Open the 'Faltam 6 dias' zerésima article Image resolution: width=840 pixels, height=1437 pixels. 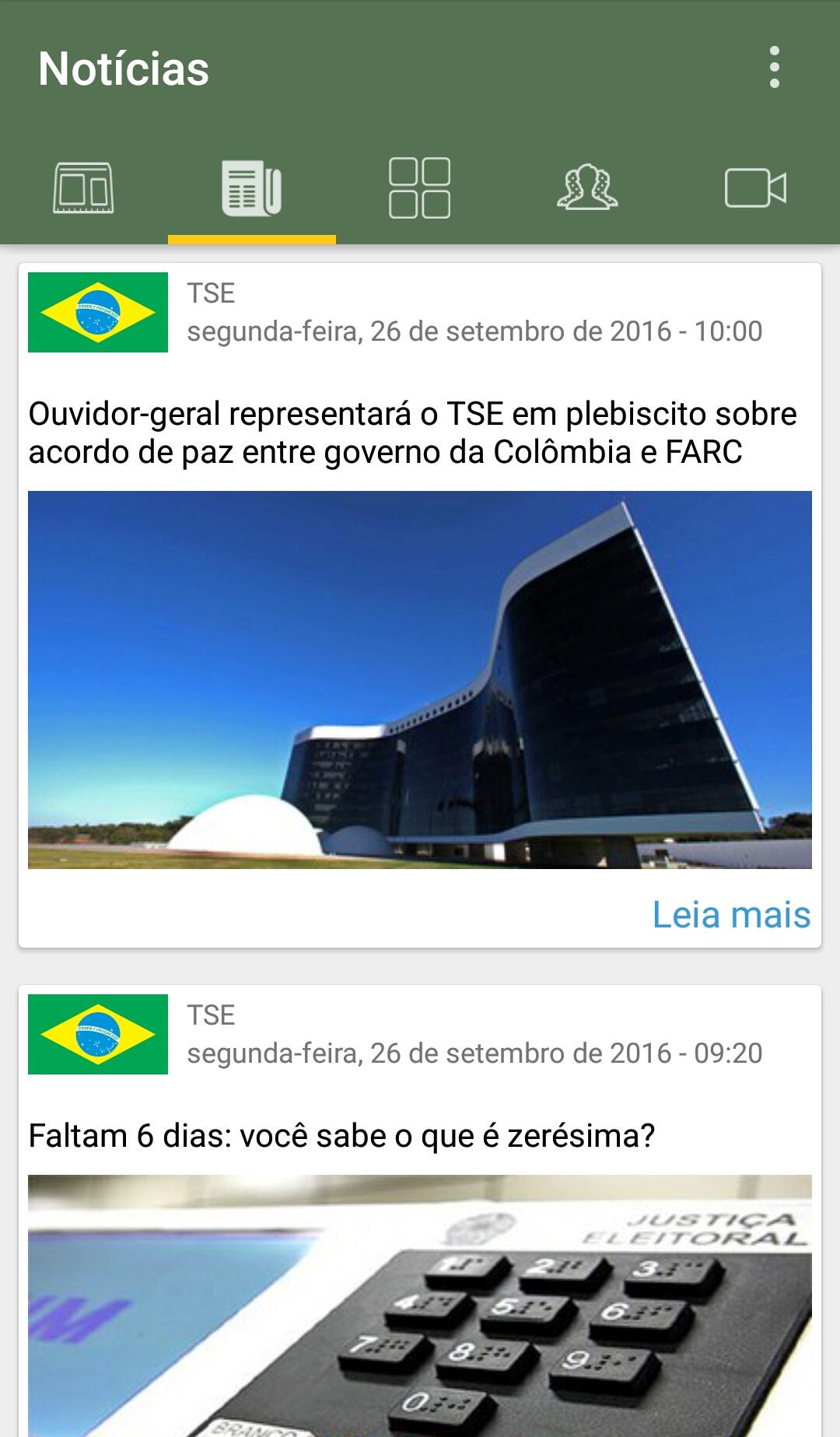[x=342, y=1136]
